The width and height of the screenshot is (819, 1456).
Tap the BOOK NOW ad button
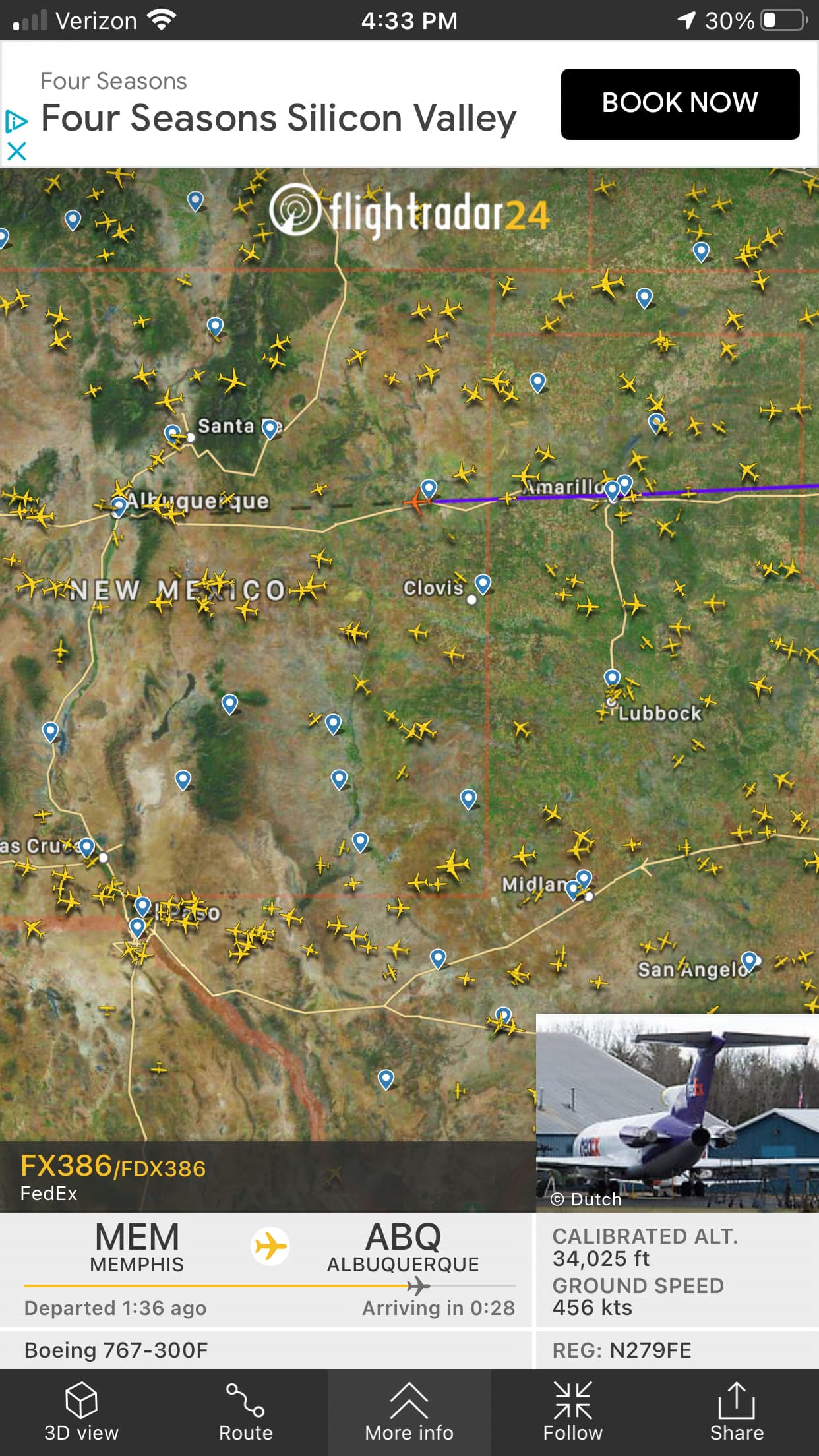(x=680, y=104)
